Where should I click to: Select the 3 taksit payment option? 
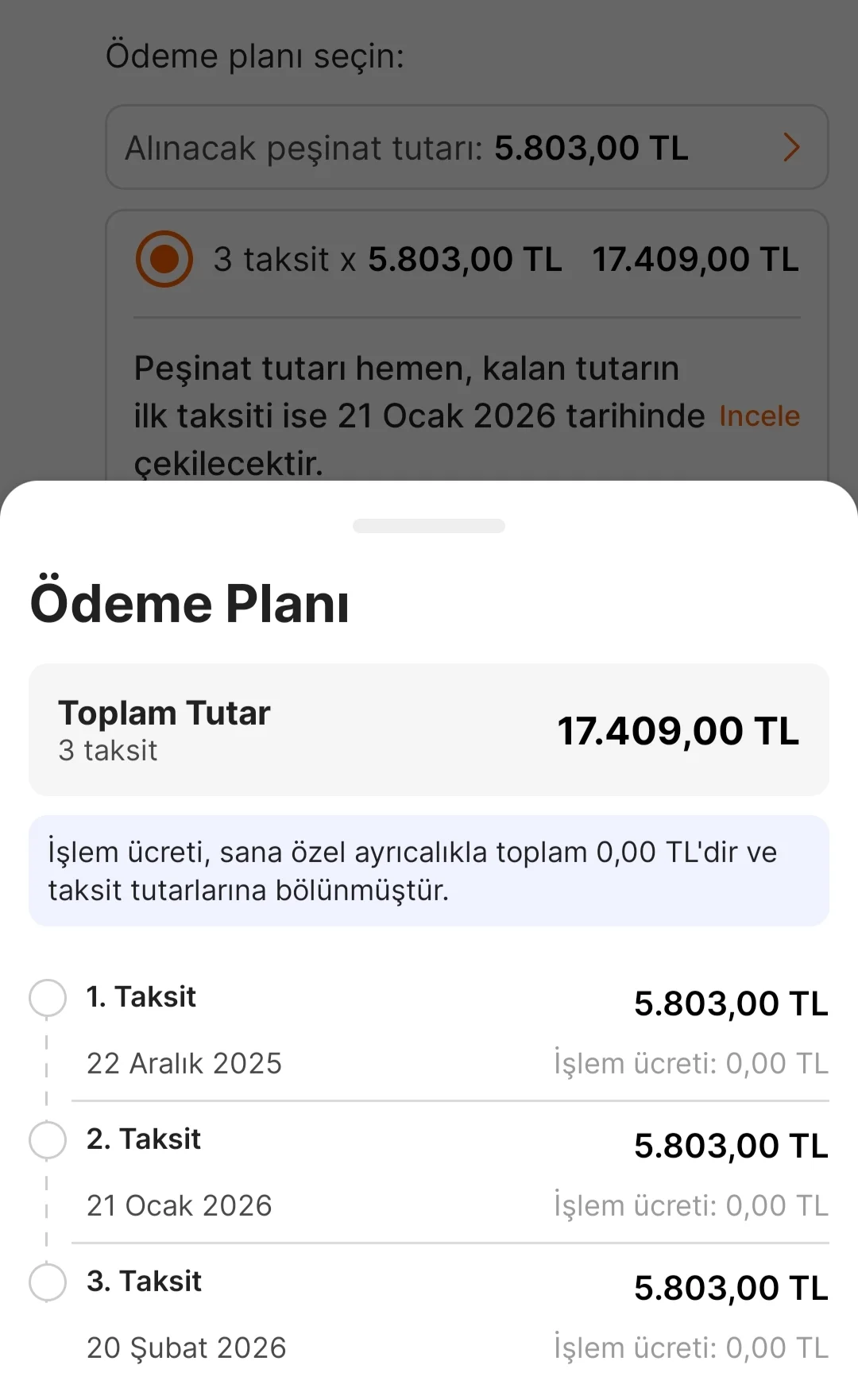(164, 259)
